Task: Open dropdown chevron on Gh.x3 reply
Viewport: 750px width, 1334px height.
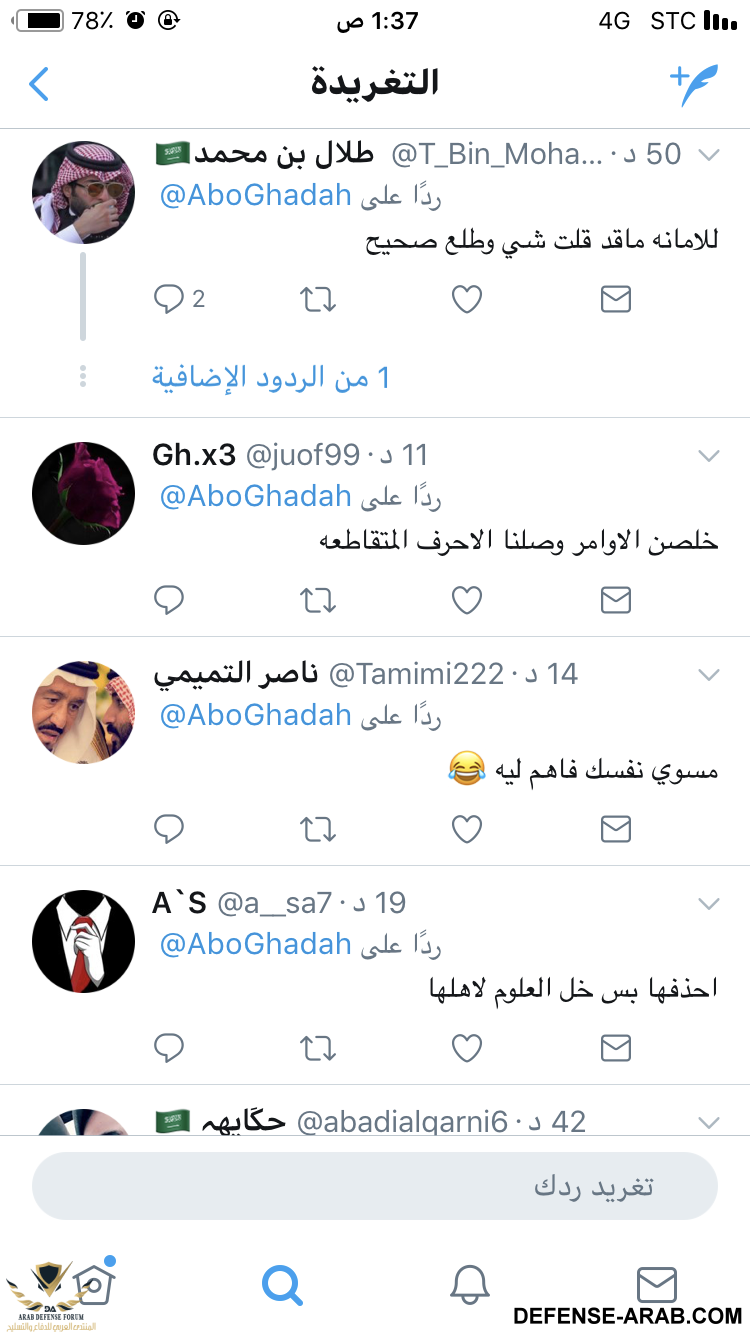Action: point(708,456)
